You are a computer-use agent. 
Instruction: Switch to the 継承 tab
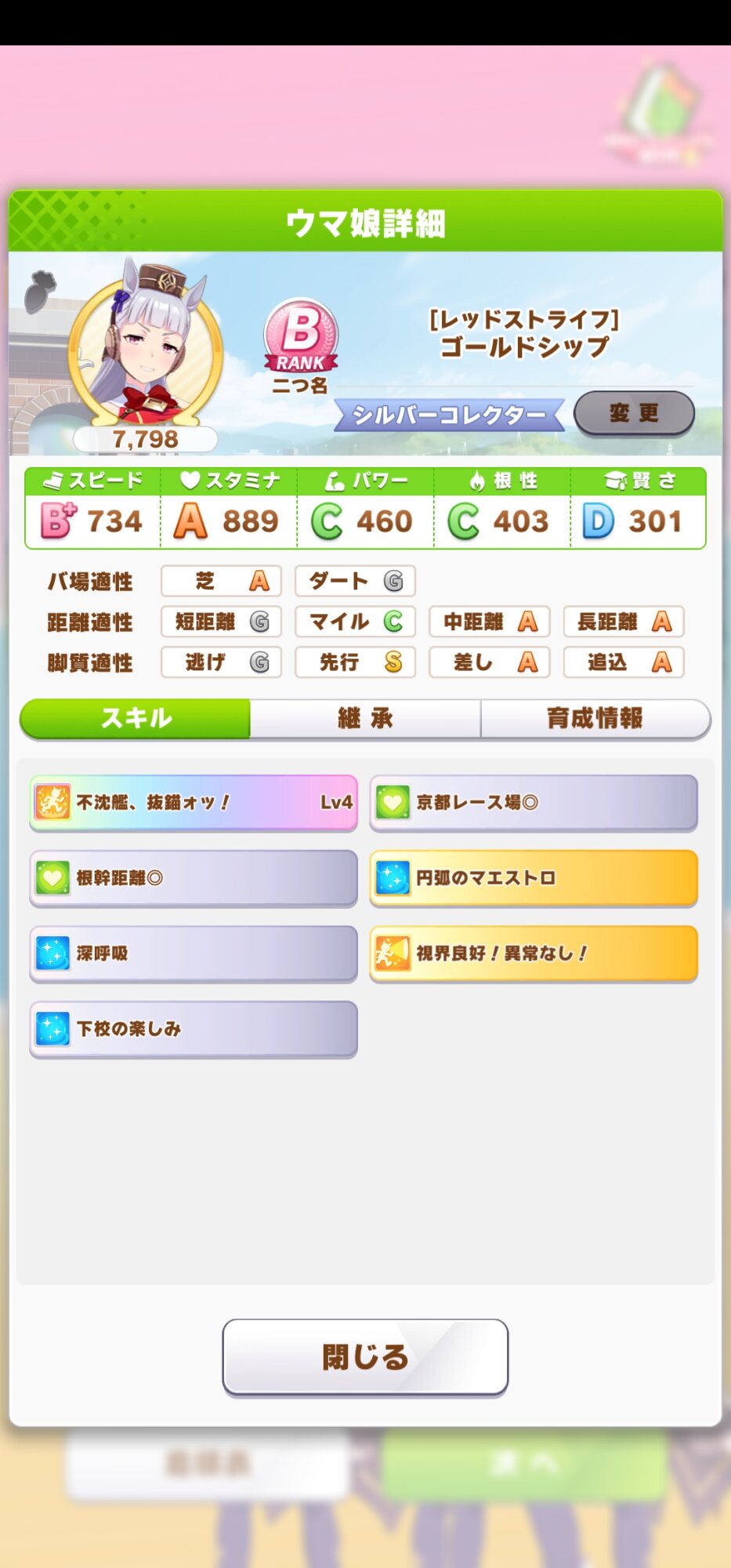tap(365, 718)
